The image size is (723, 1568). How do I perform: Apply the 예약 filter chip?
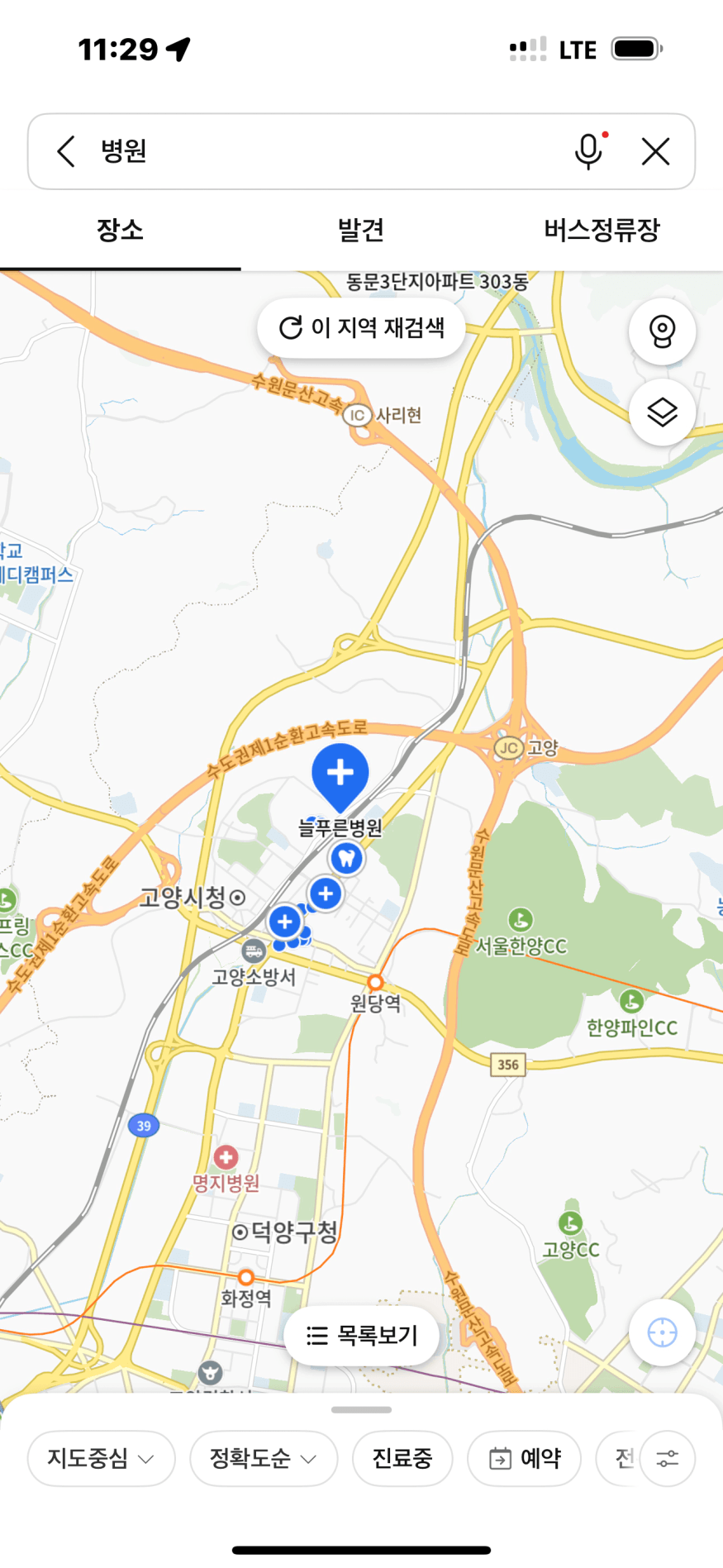(524, 1459)
